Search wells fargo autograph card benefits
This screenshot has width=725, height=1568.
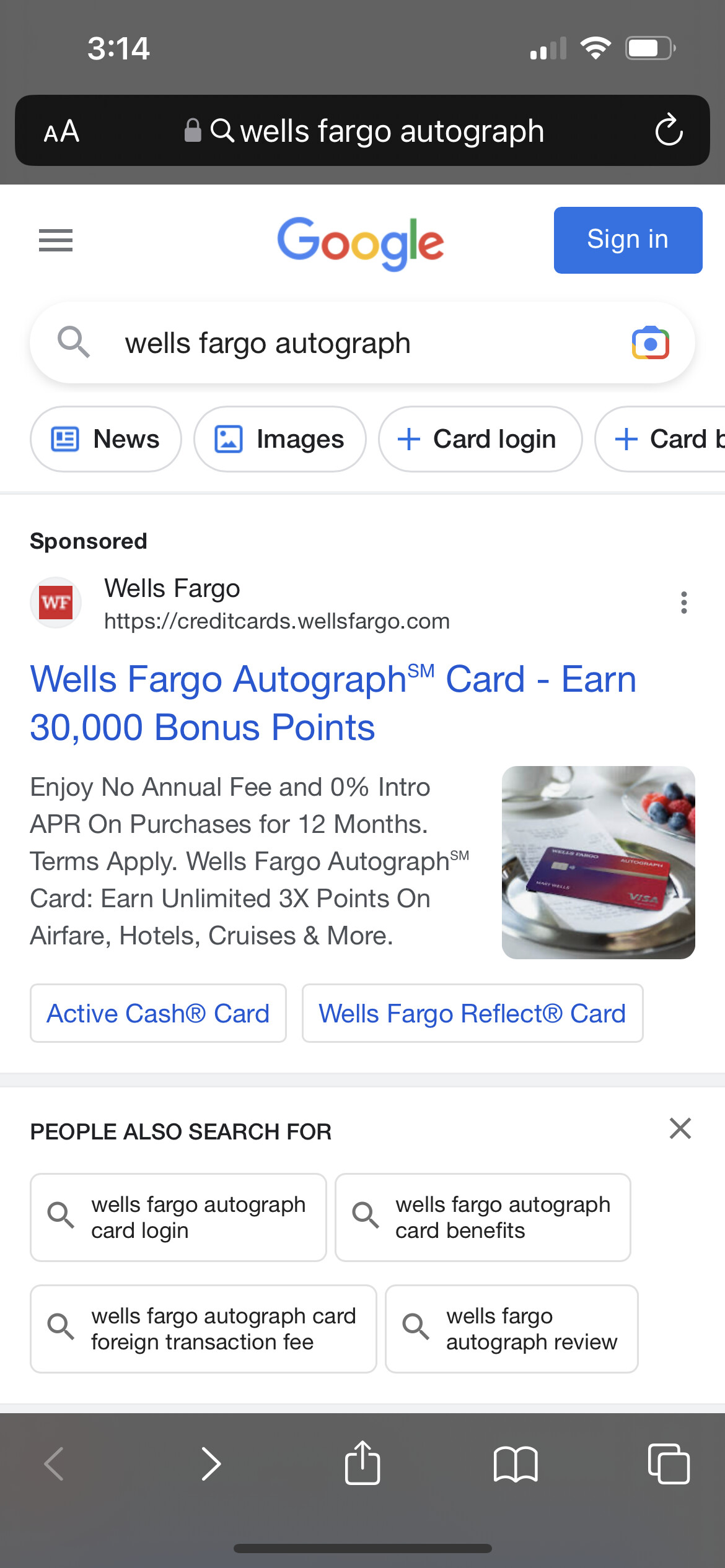[483, 1217]
